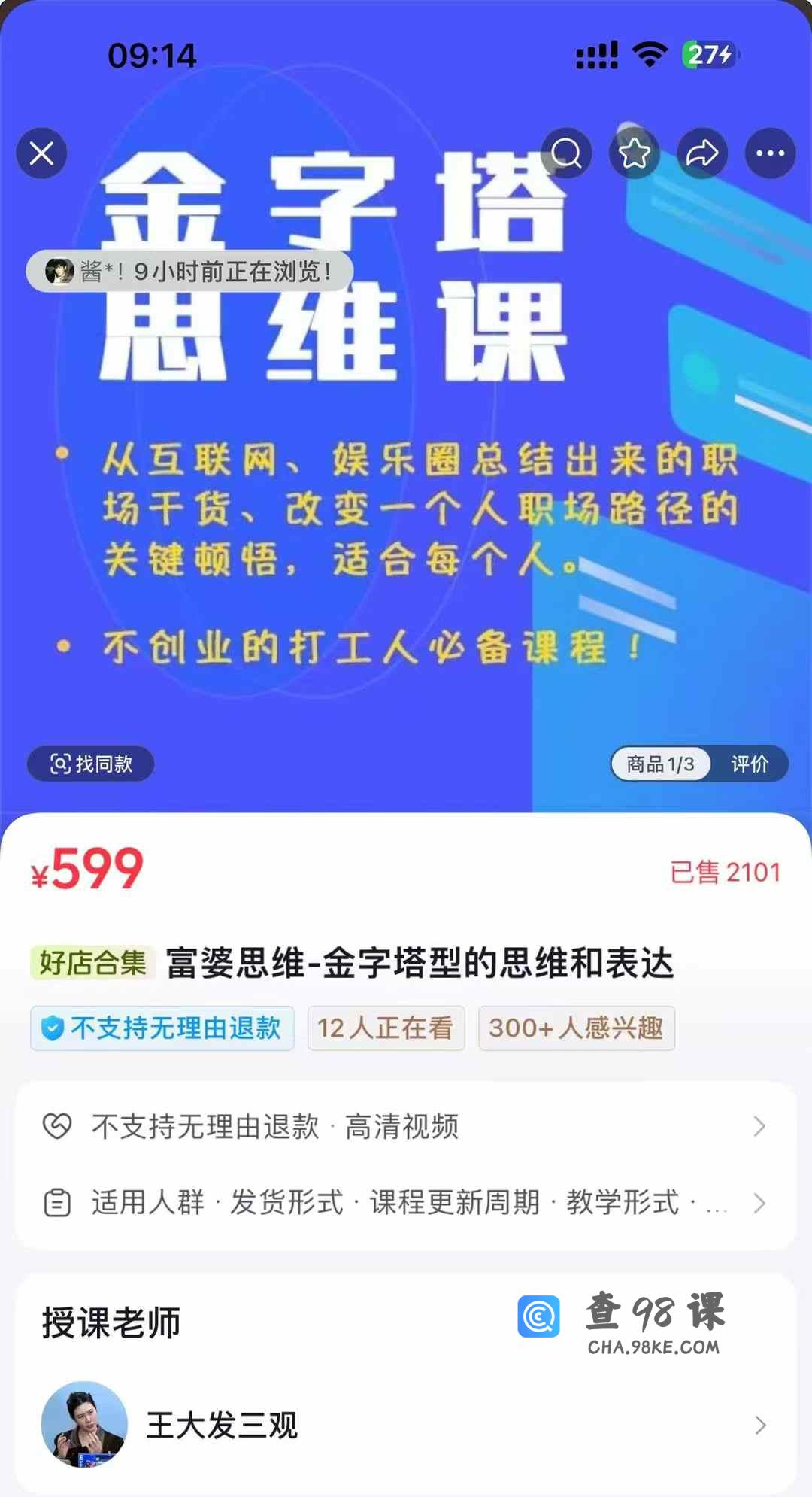Expand the 适用人群 · 发货形式 details row
This screenshot has height=1497, width=812.
(406, 1202)
